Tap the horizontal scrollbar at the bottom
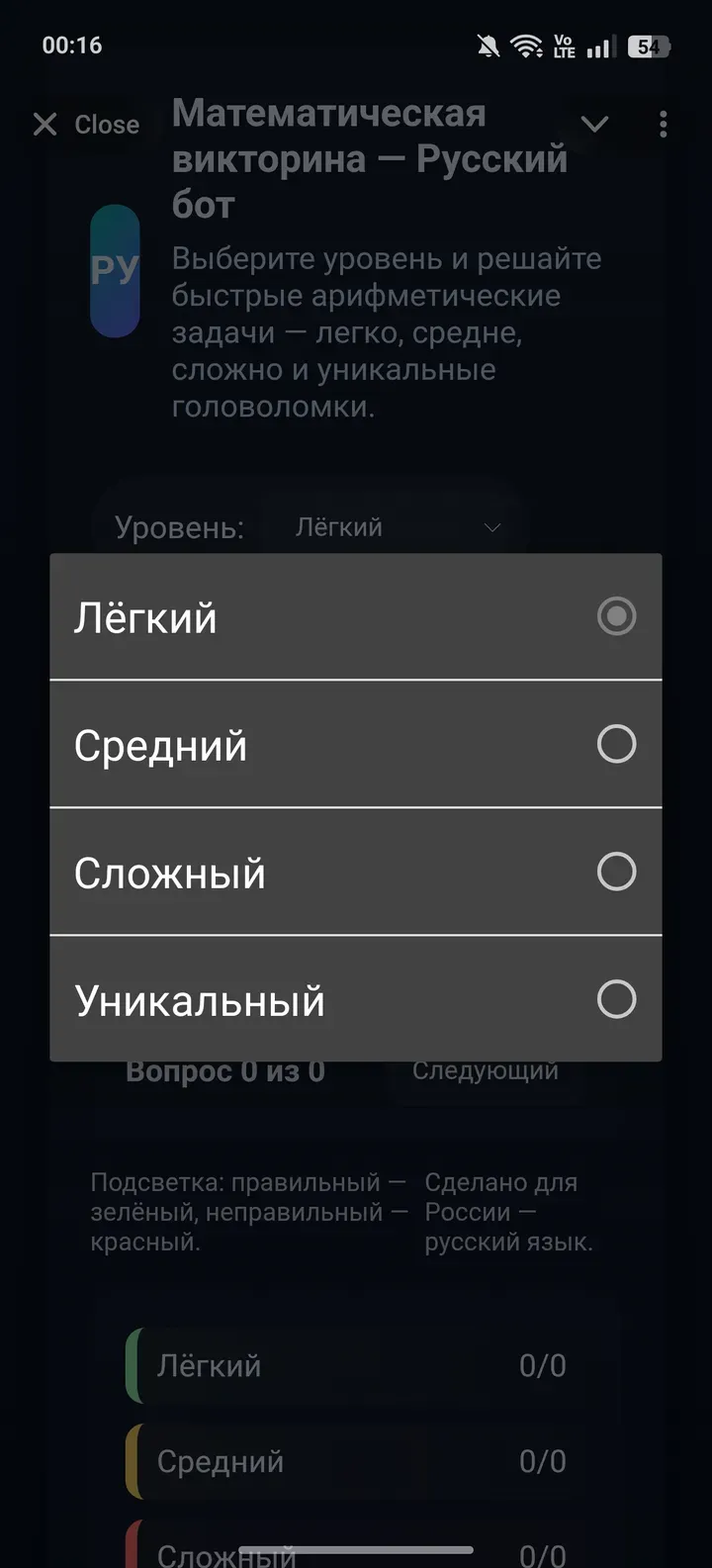Screen dimensions: 712x1568 point(356,1546)
